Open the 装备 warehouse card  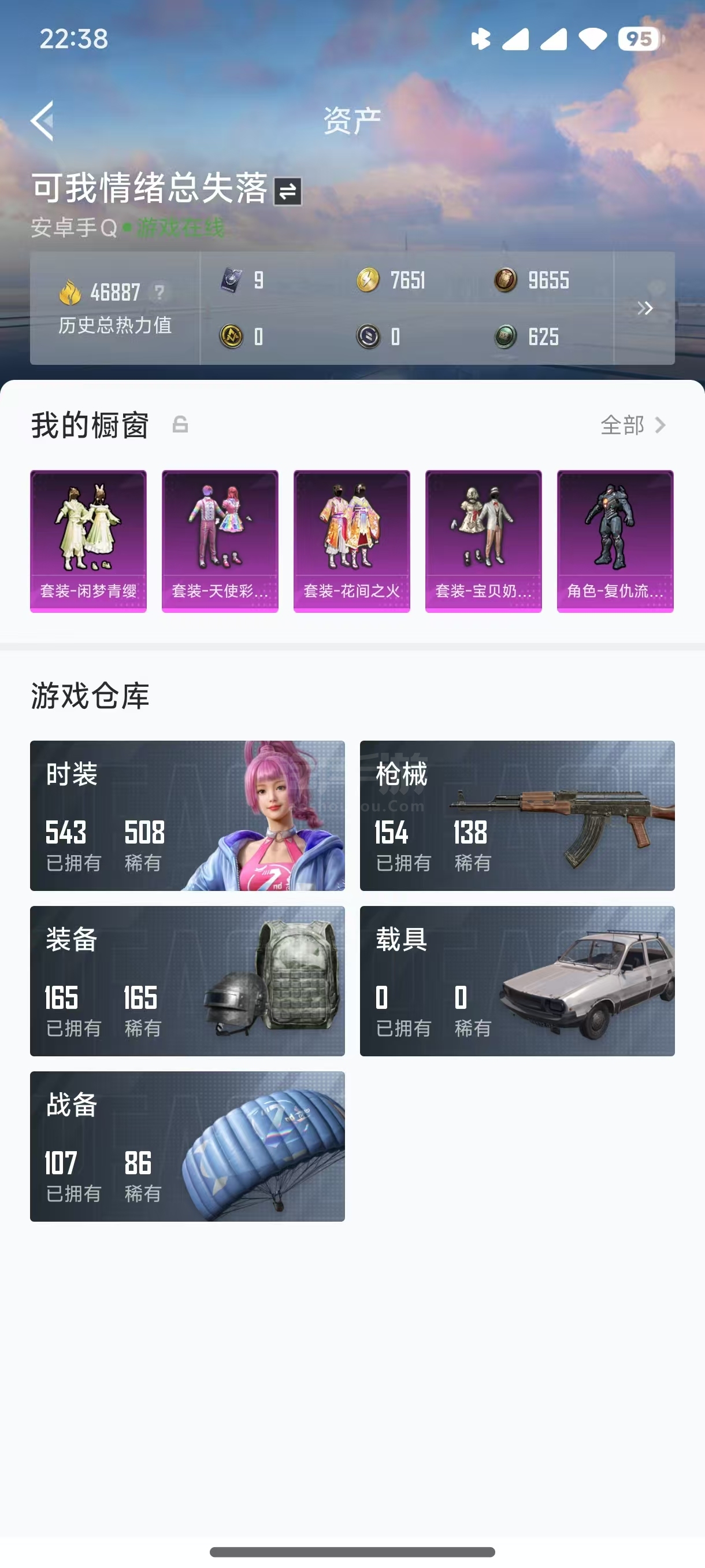click(187, 981)
